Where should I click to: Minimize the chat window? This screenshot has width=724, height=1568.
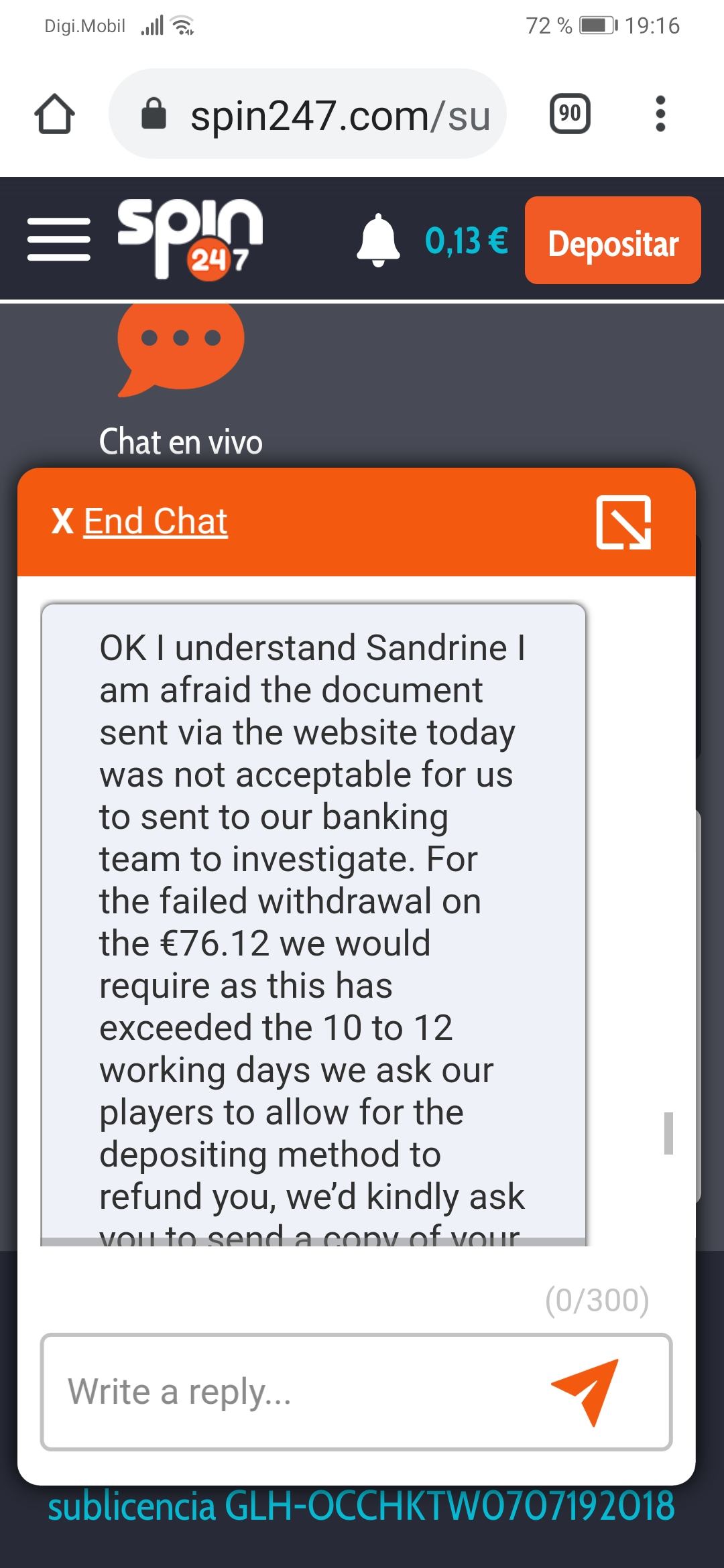623,522
